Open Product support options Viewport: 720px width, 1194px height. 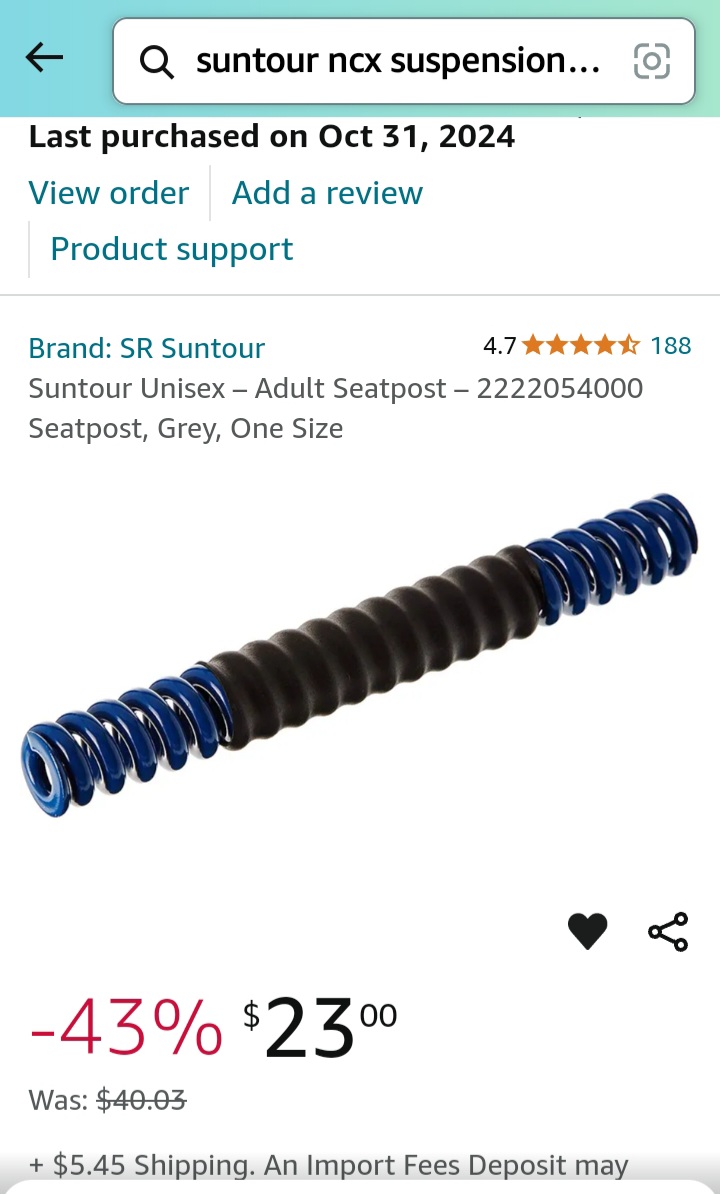pyautogui.click(x=170, y=248)
